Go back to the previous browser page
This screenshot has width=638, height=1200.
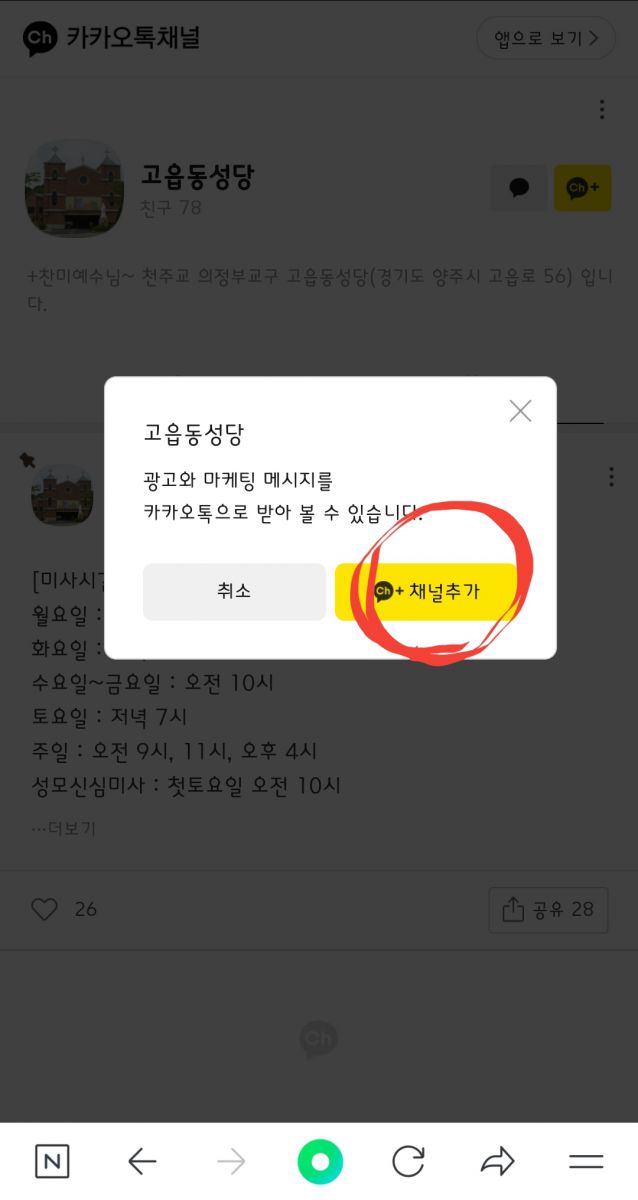[x=143, y=1161]
